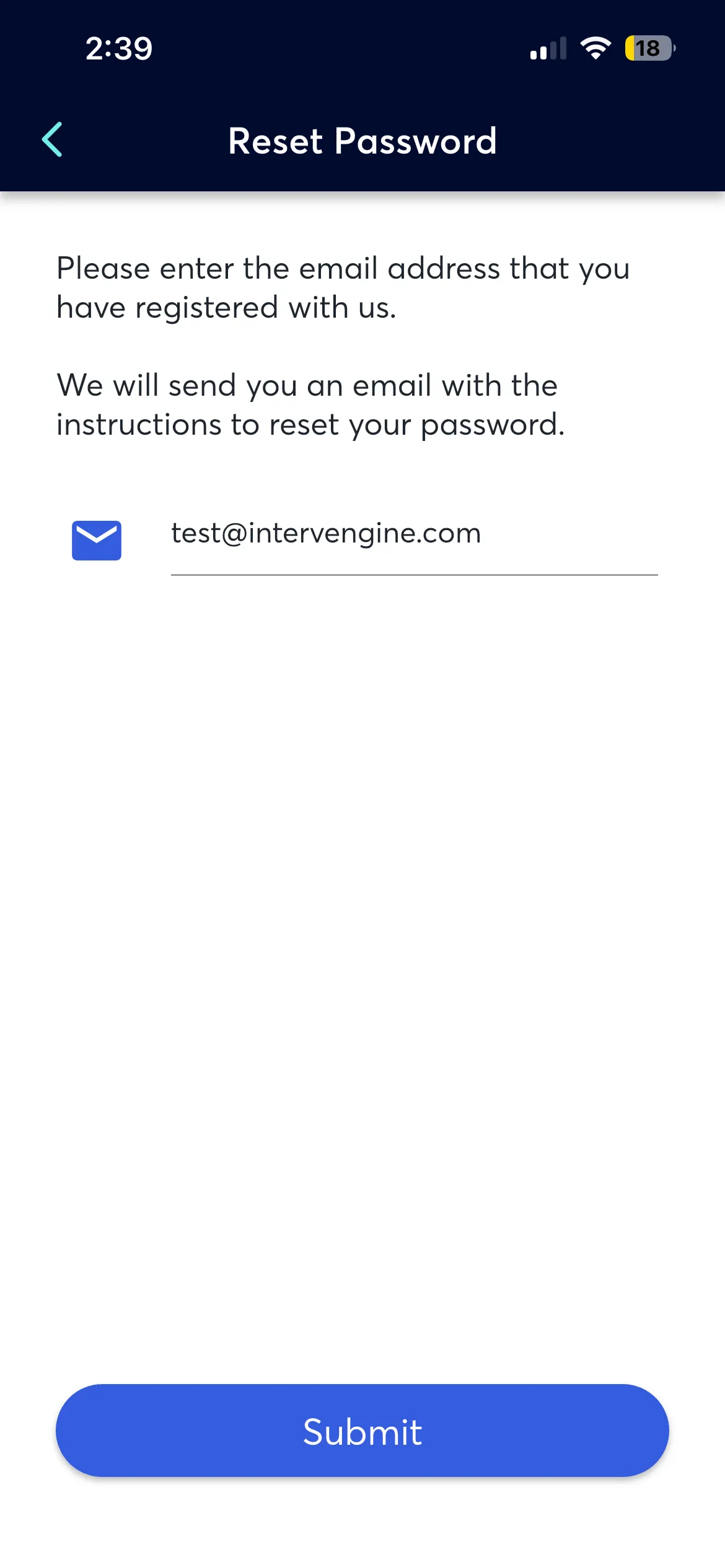Submit the password reset request
725x1568 pixels.
click(x=362, y=1431)
